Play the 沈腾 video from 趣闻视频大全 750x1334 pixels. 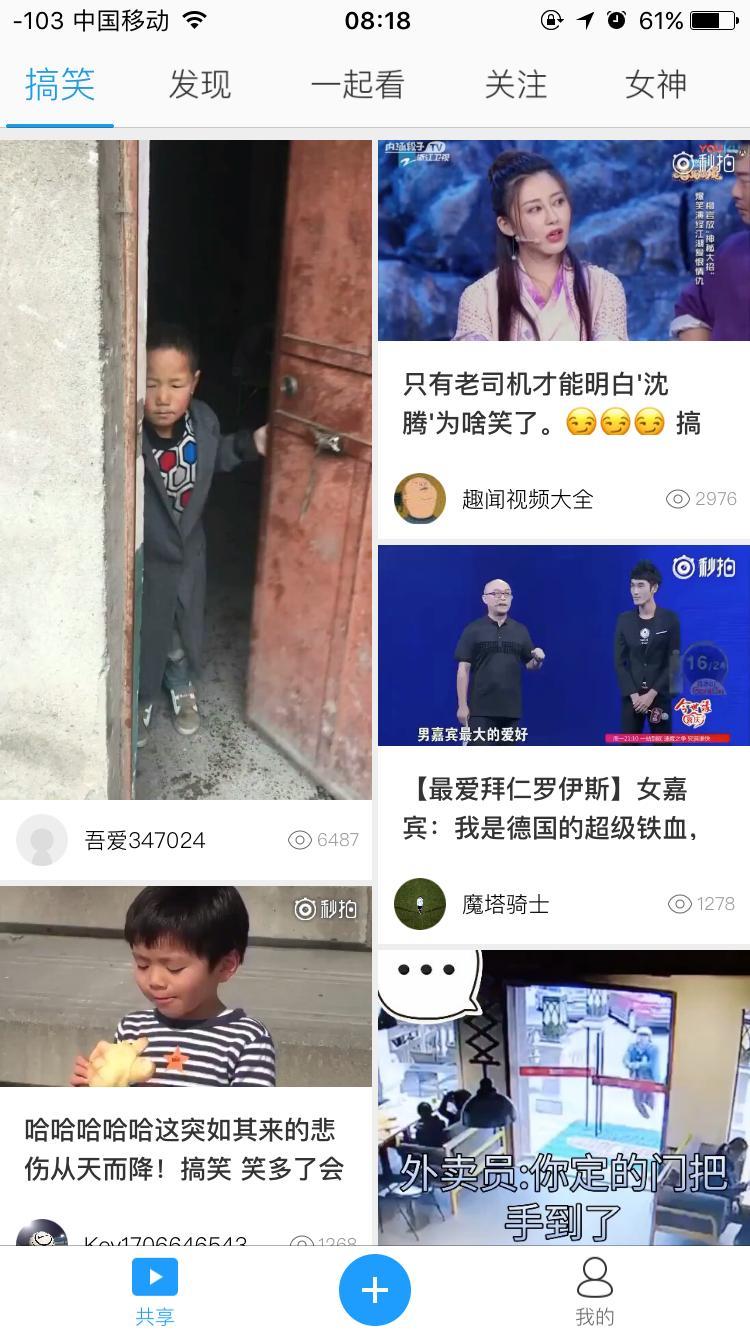pyautogui.click(x=564, y=241)
